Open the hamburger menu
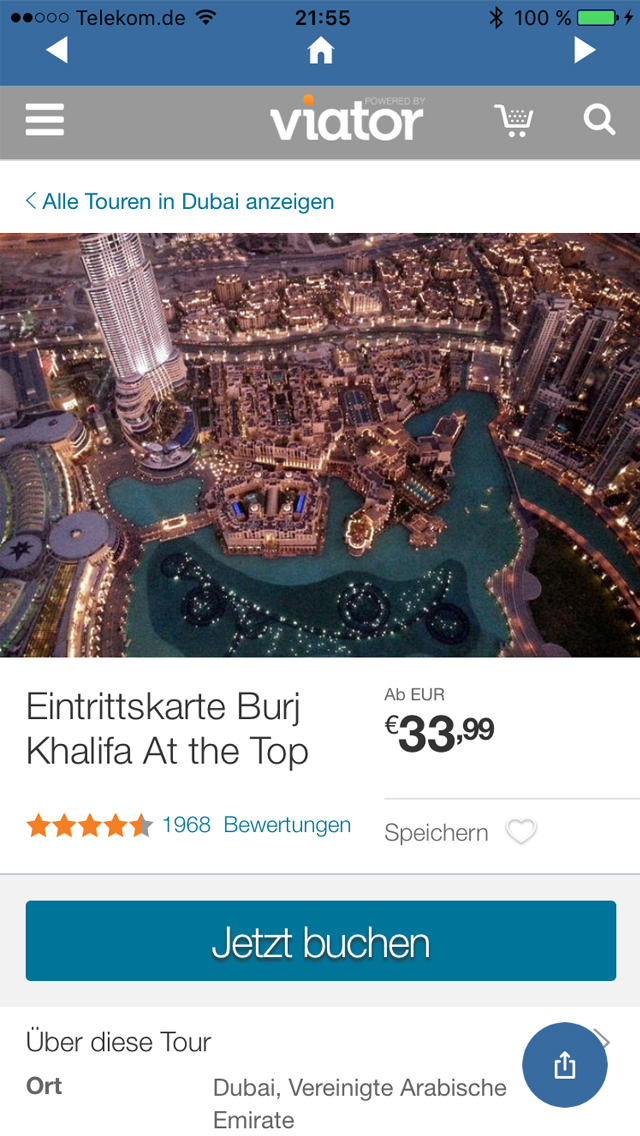 [x=45, y=120]
